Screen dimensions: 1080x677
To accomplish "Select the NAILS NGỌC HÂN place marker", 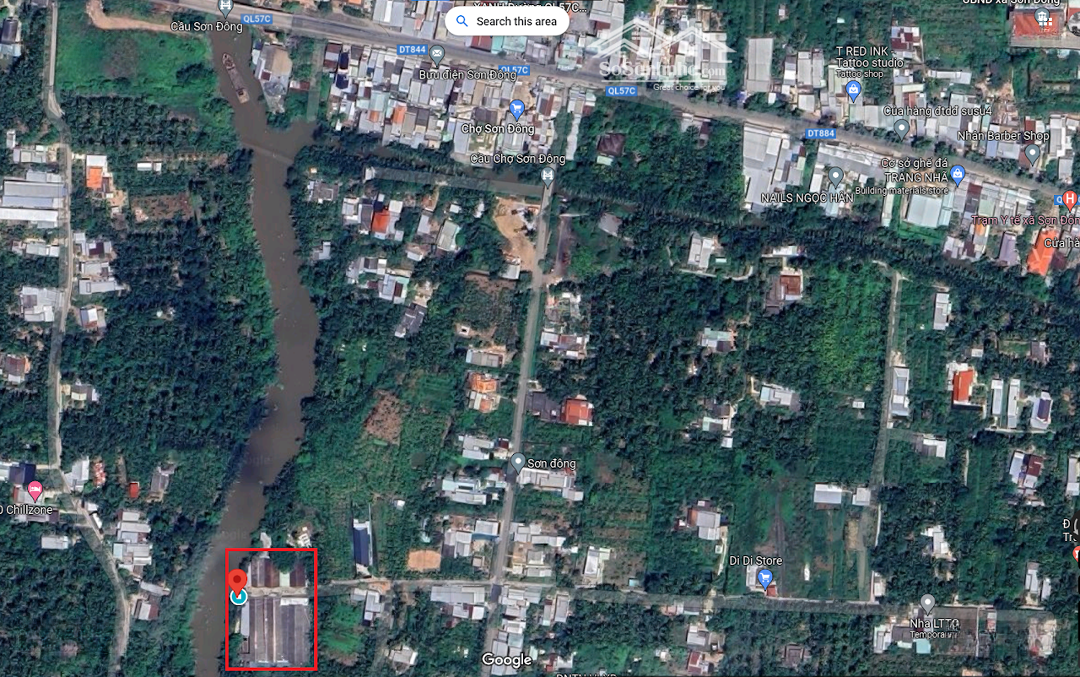I will [x=836, y=177].
